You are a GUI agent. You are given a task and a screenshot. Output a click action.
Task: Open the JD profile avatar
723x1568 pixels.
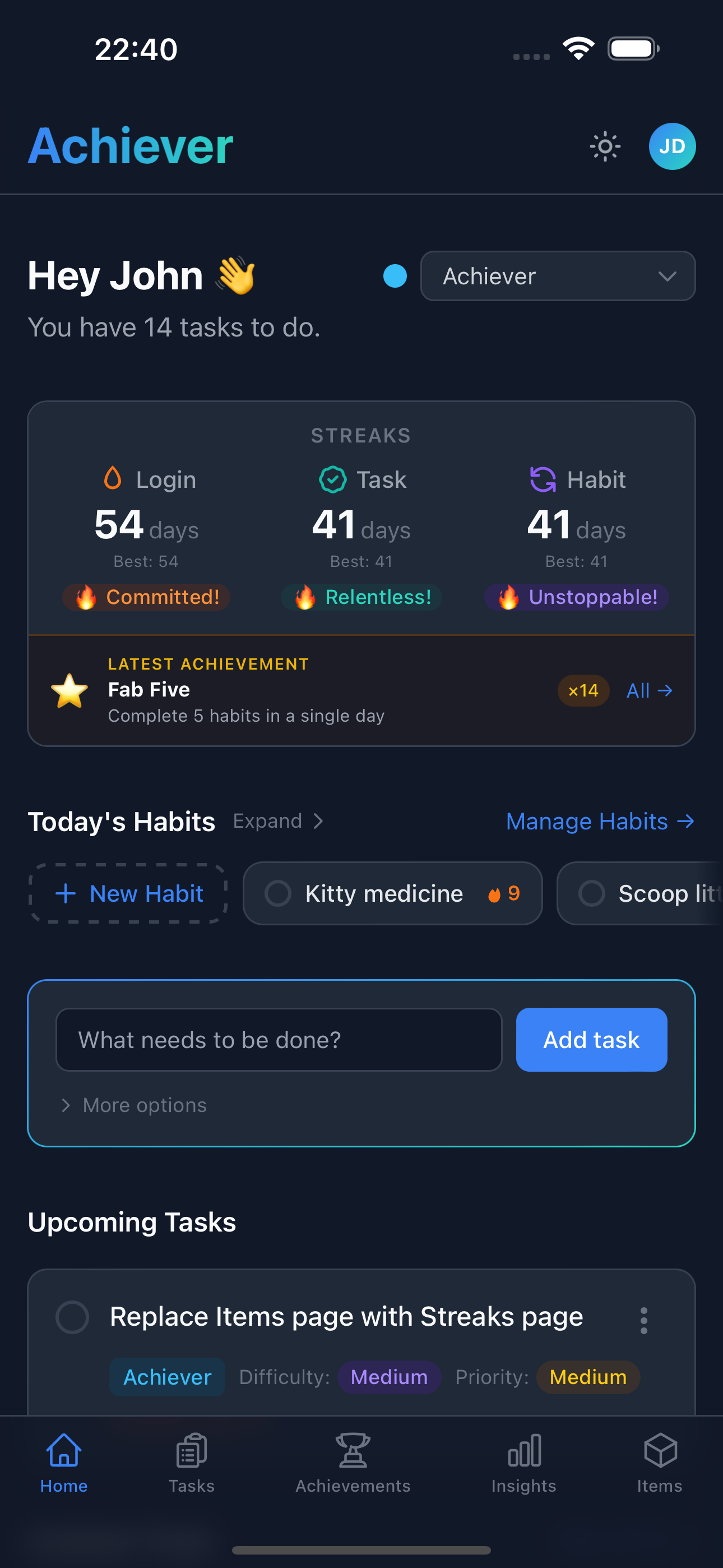671,147
